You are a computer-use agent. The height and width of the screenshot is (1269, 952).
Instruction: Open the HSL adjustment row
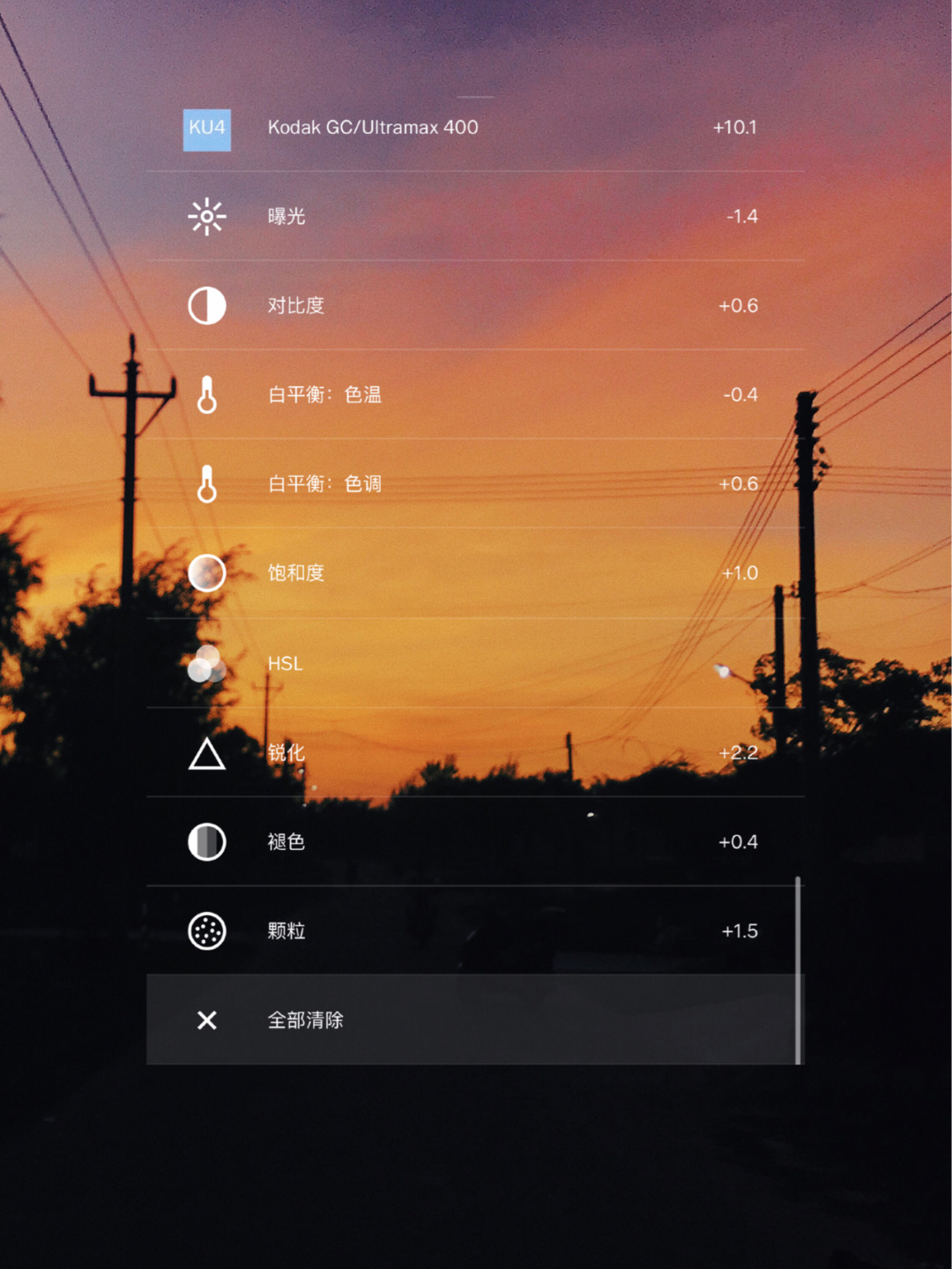[x=475, y=663]
